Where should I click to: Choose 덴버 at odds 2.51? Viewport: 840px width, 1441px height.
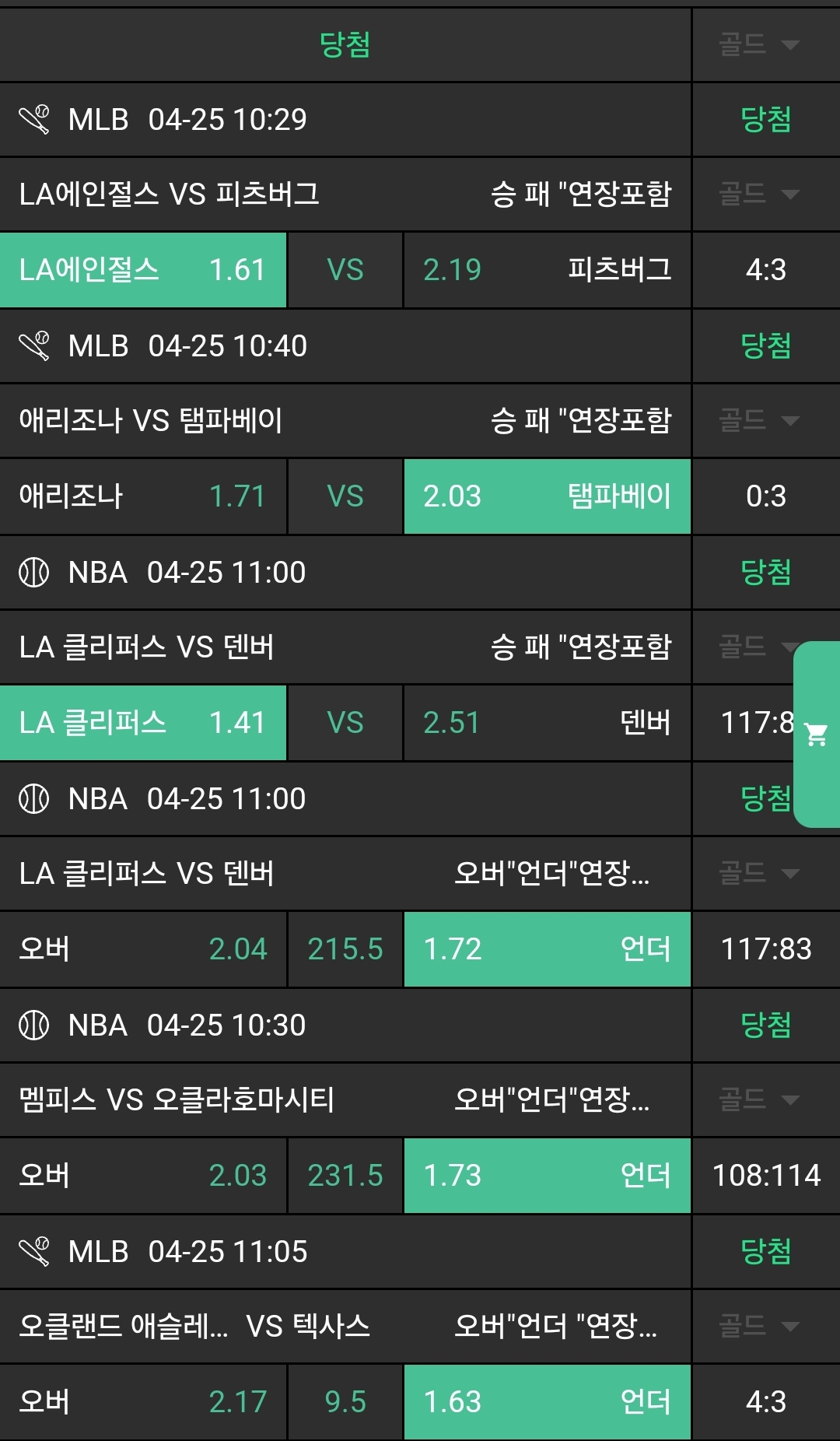pyautogui.click(x=547, y=723)
